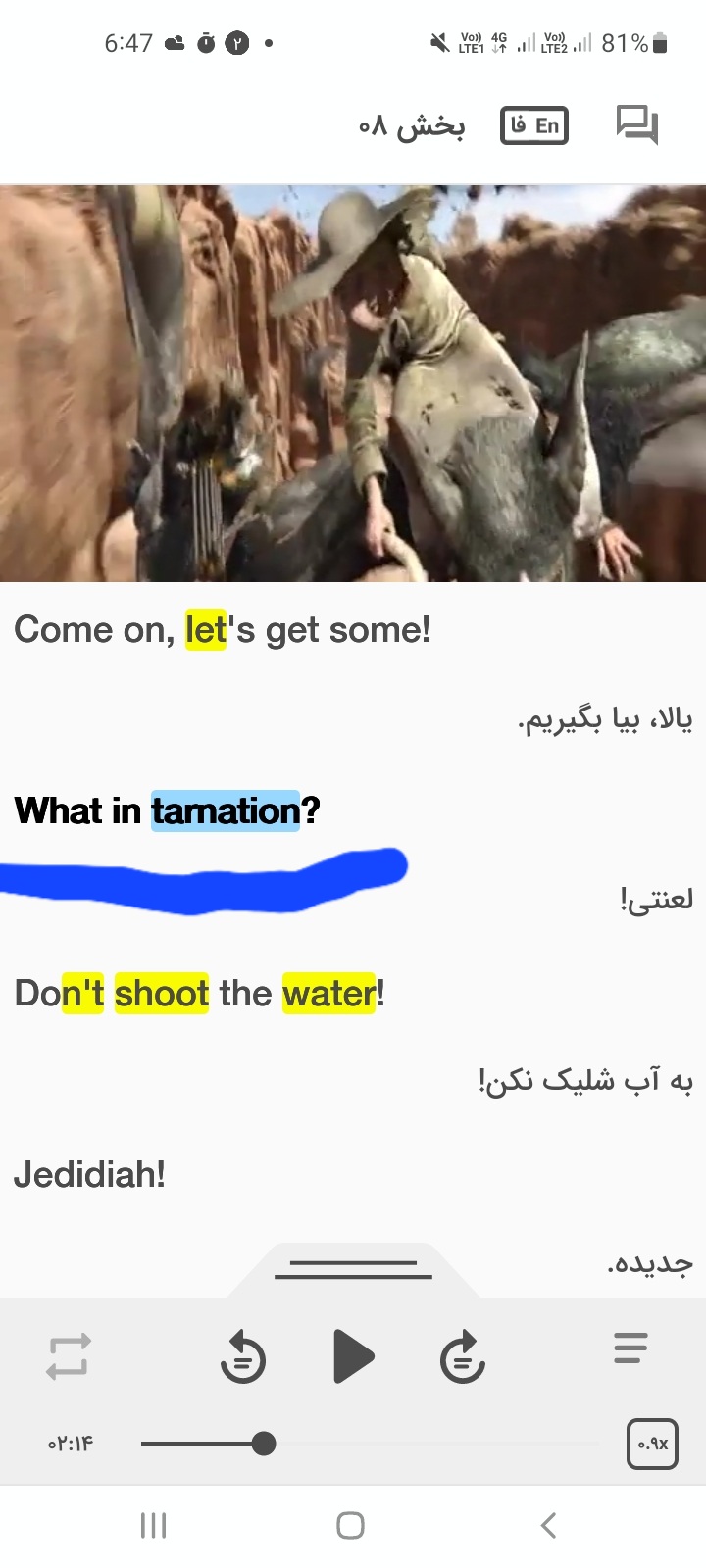The height and width of the screenshot is (1568, 706).
Task: Select the line Don't shoot the water!
Action: coord(200,993)
